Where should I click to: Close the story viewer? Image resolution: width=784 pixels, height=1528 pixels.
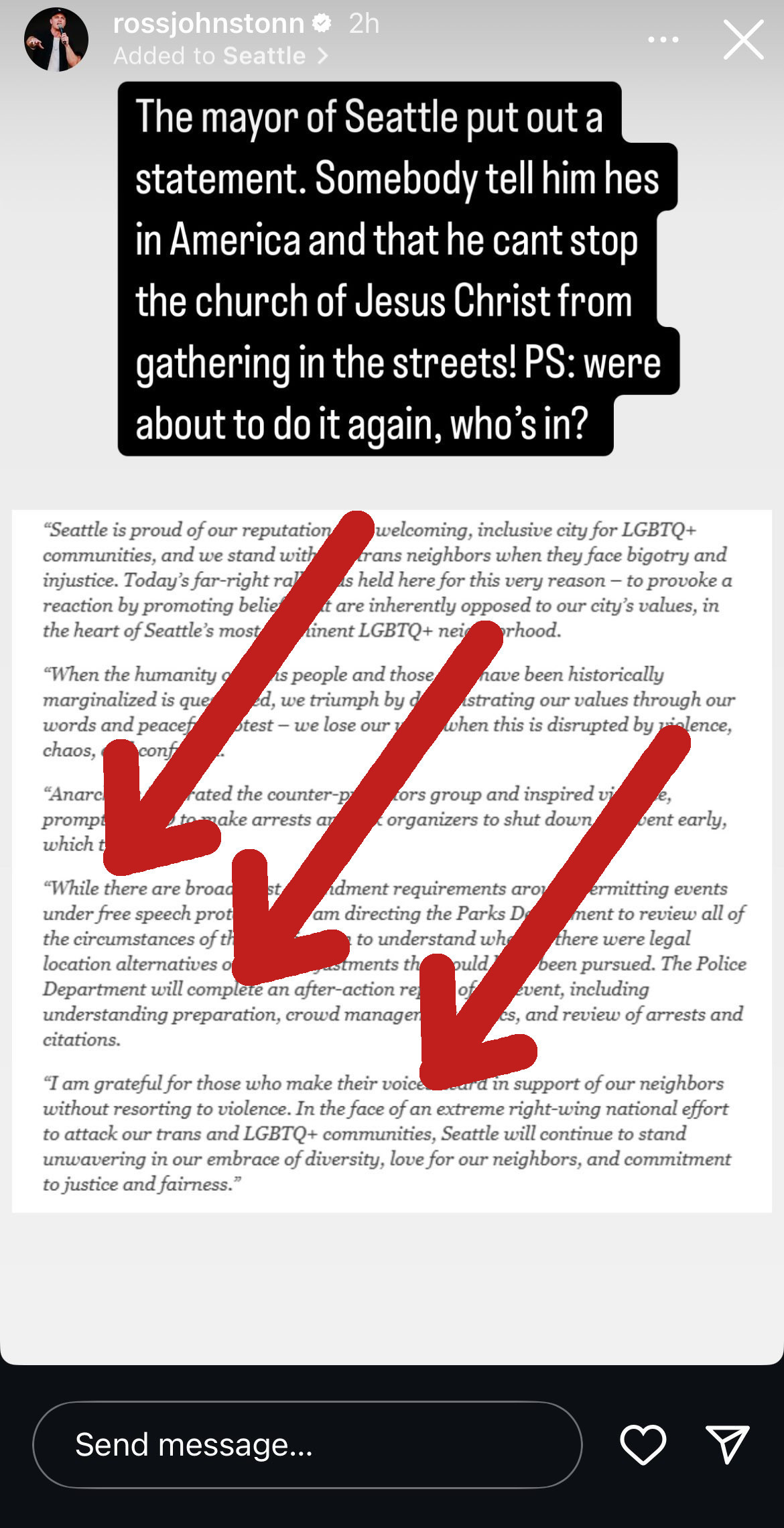pyautogui.click(x=743, y=40)
